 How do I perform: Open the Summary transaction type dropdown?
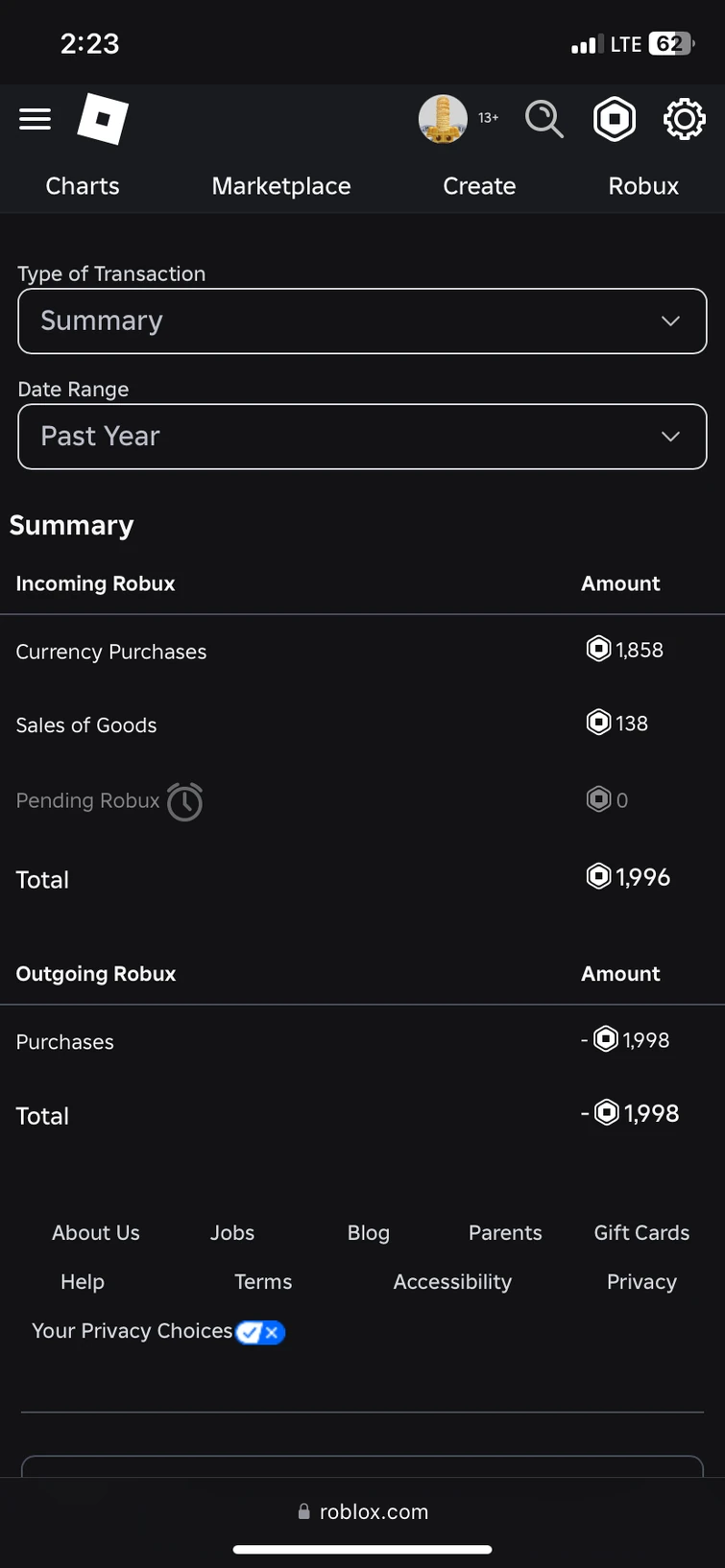coord(362,321)
